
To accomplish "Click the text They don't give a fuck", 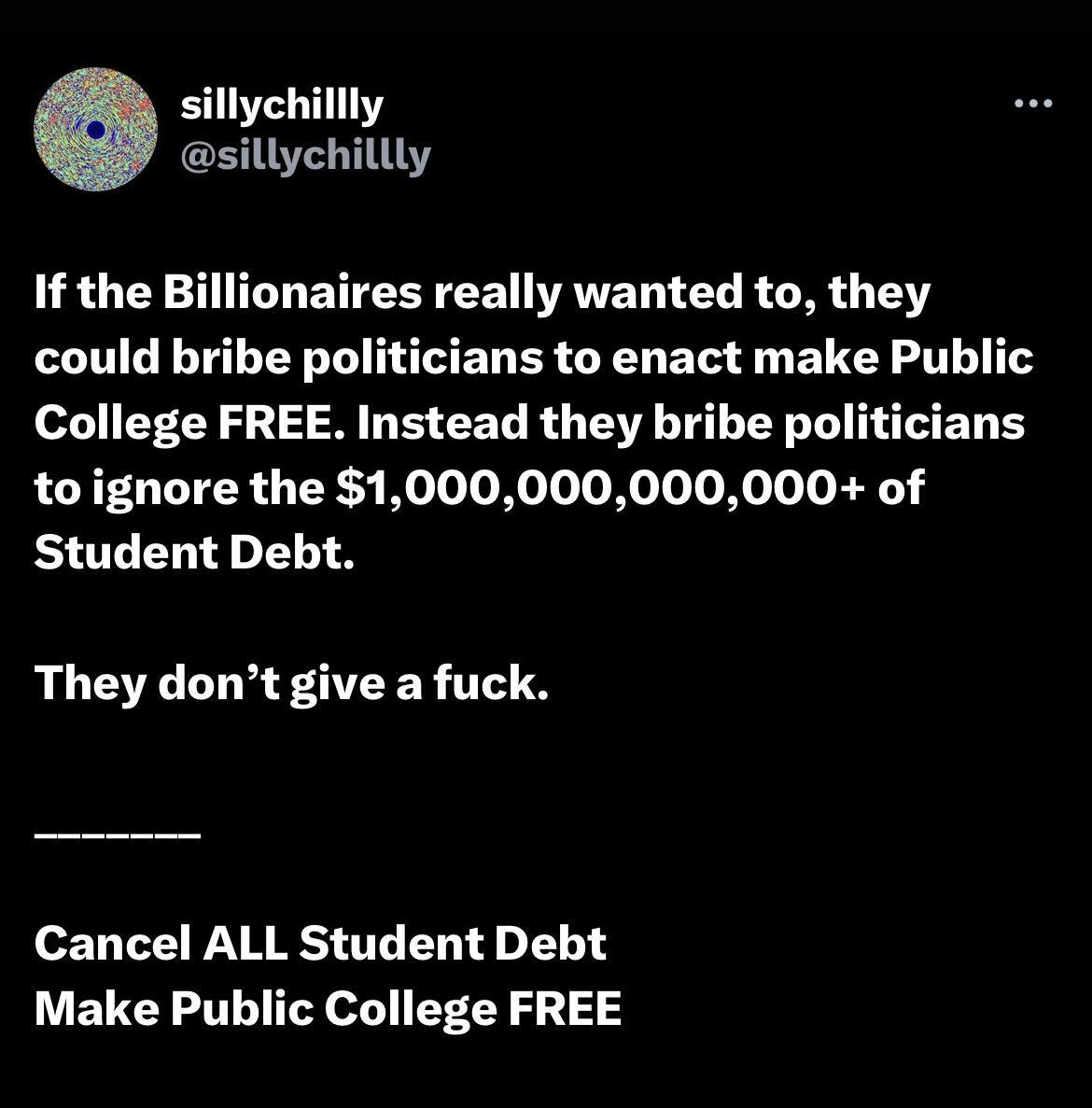I will (292, 681).
